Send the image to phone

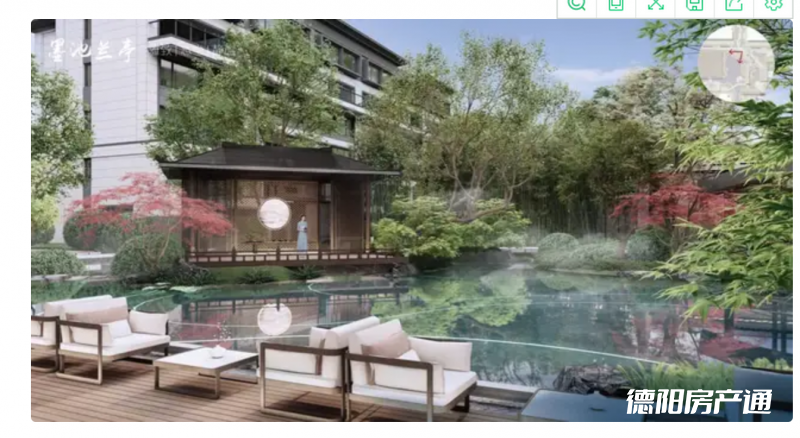[x=616, y=4]
